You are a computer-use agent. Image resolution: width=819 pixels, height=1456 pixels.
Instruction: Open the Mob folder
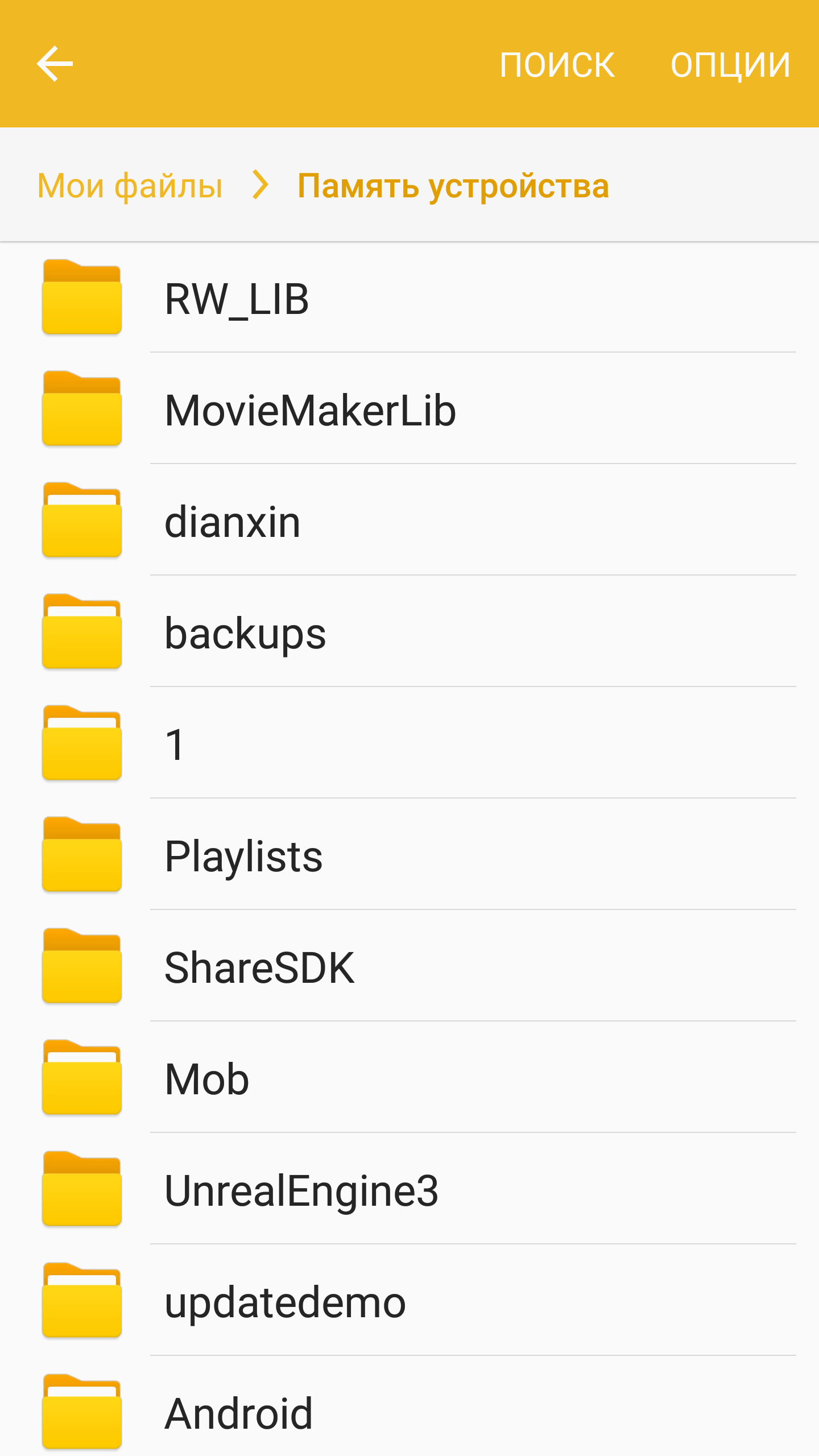pos(207,1079)
